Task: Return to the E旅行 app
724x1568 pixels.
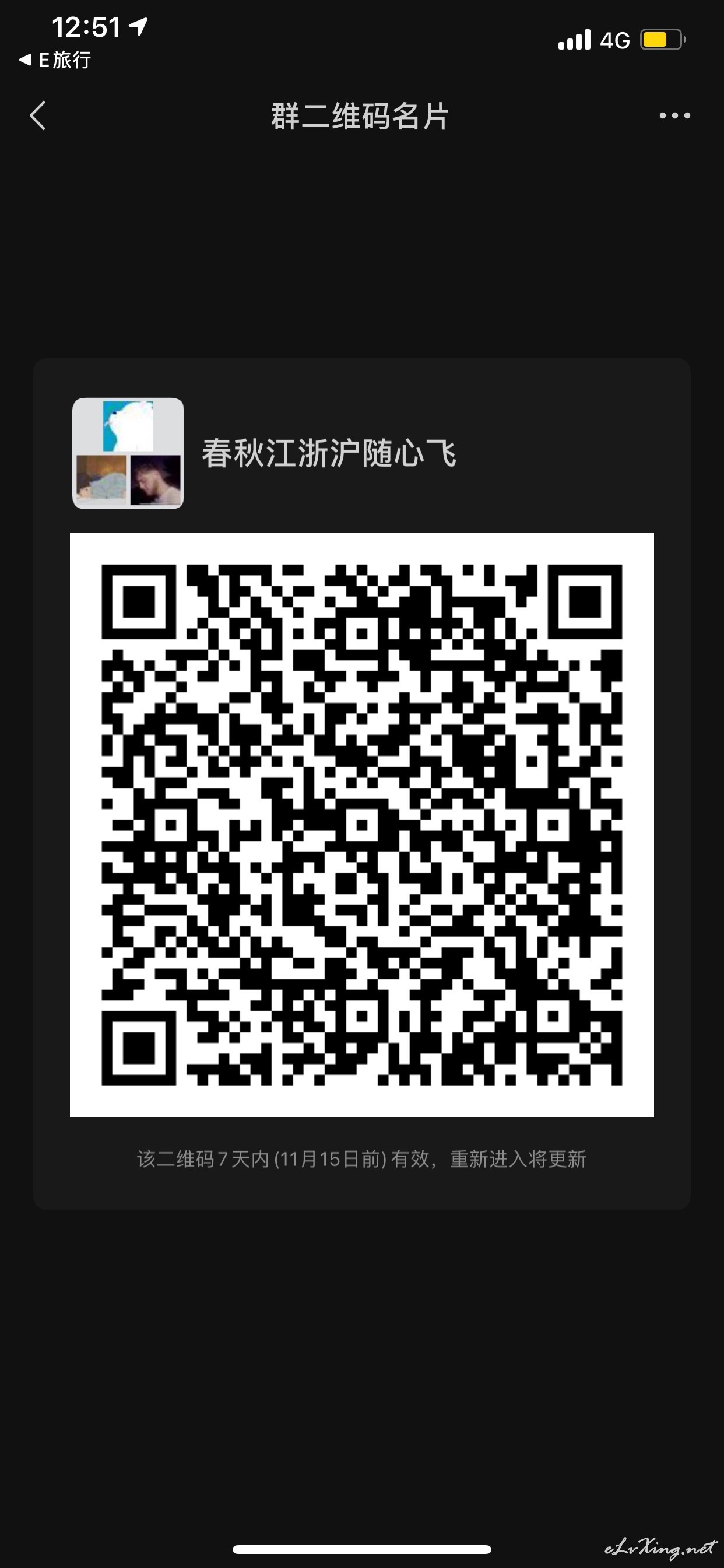Action: pyautogui.click(x=55, y=60)
